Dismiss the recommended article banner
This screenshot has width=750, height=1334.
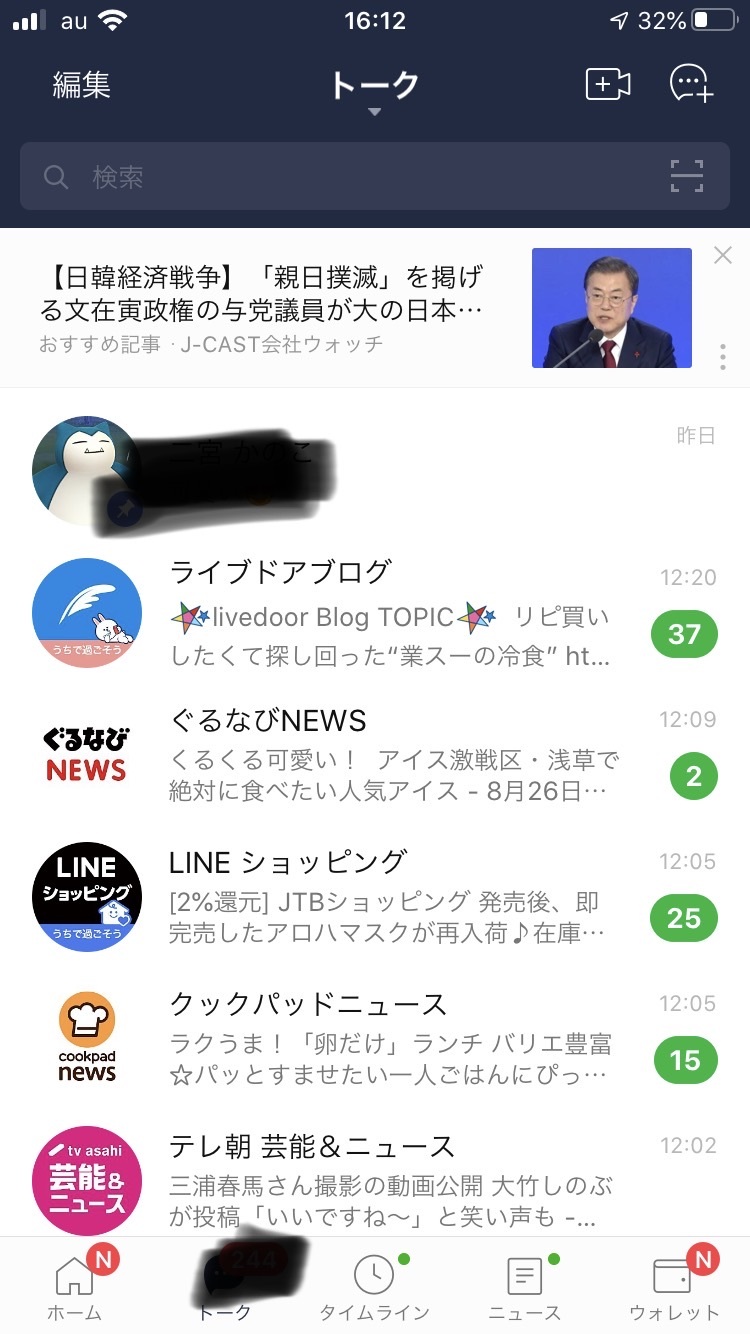(723, 256)
